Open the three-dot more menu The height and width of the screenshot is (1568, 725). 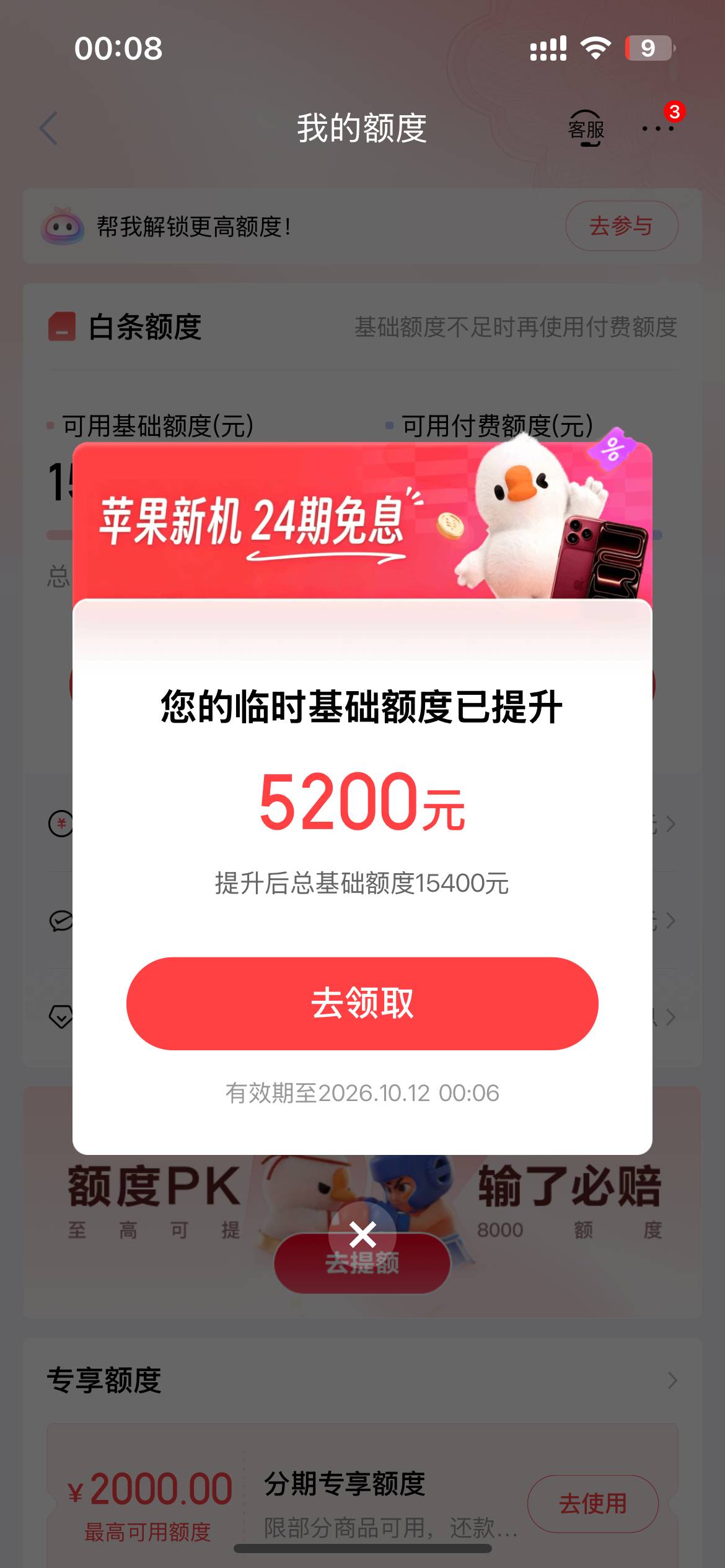pos(658,128)
